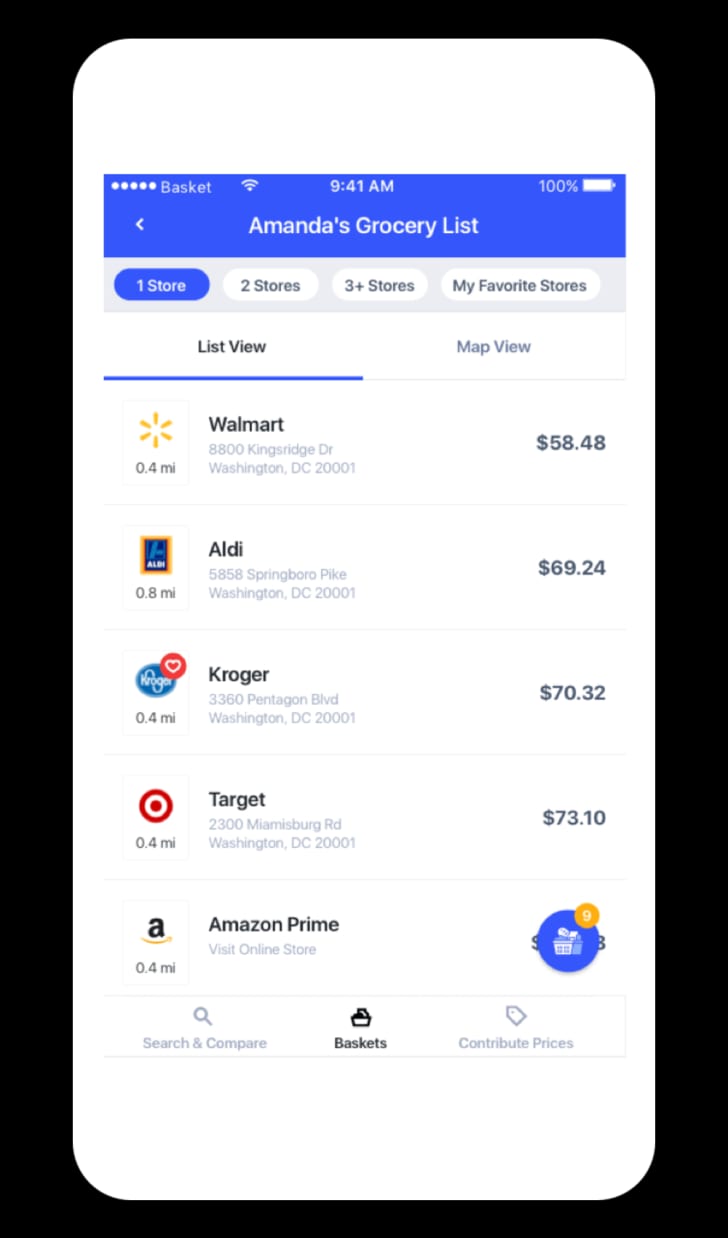Open the Baskets tab
Viewport: 728px width, 1238px height.
coord(360,1028)
